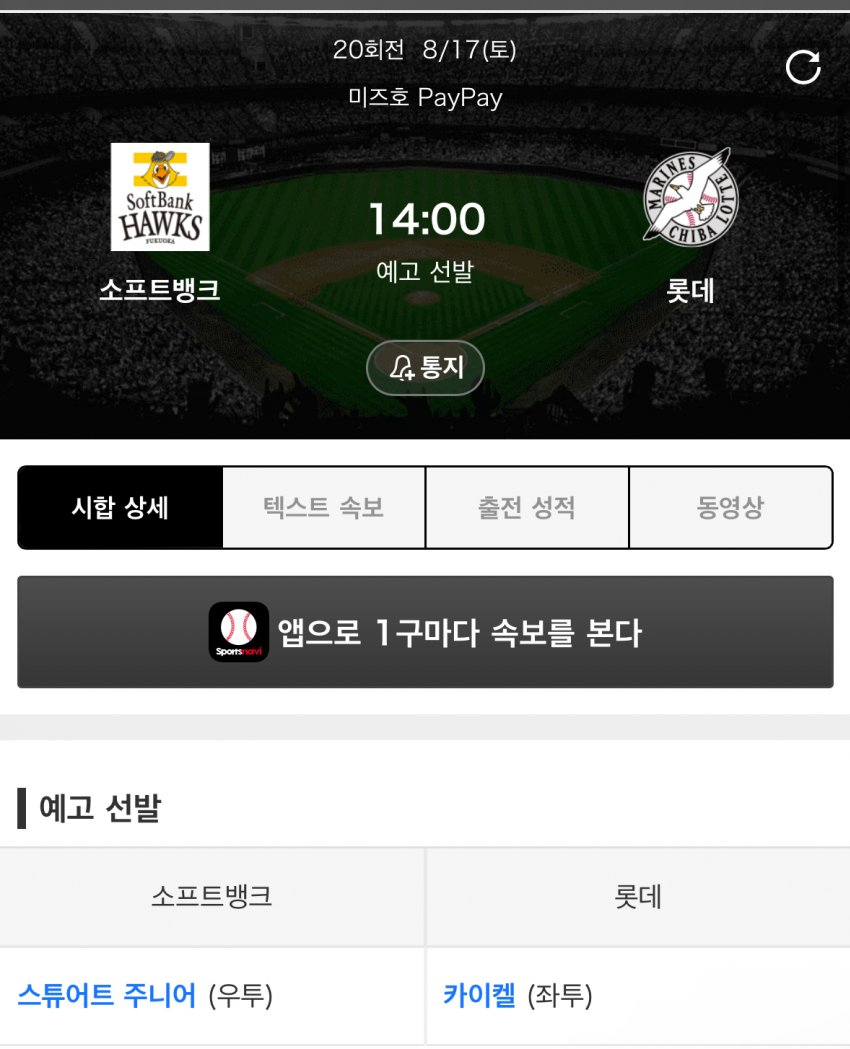View pitcher 카이켈's profile link
Screen dimensions: 850x1049
tap(479, 996)
